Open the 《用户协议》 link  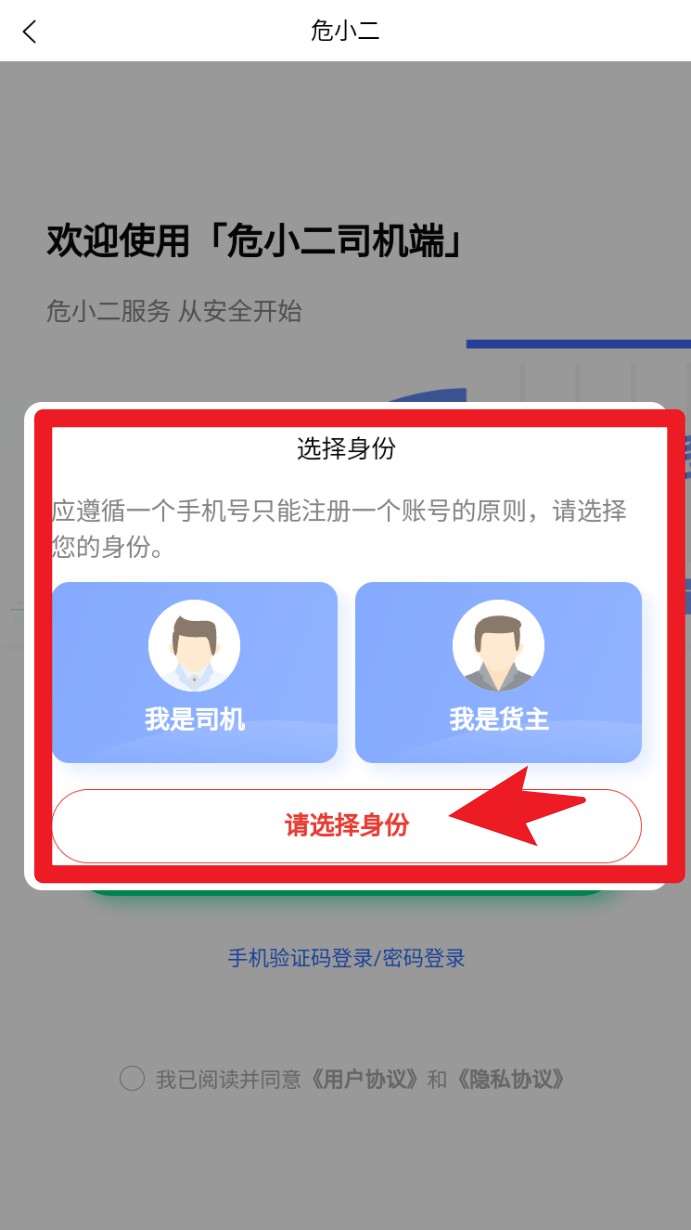pos(363,1079)
